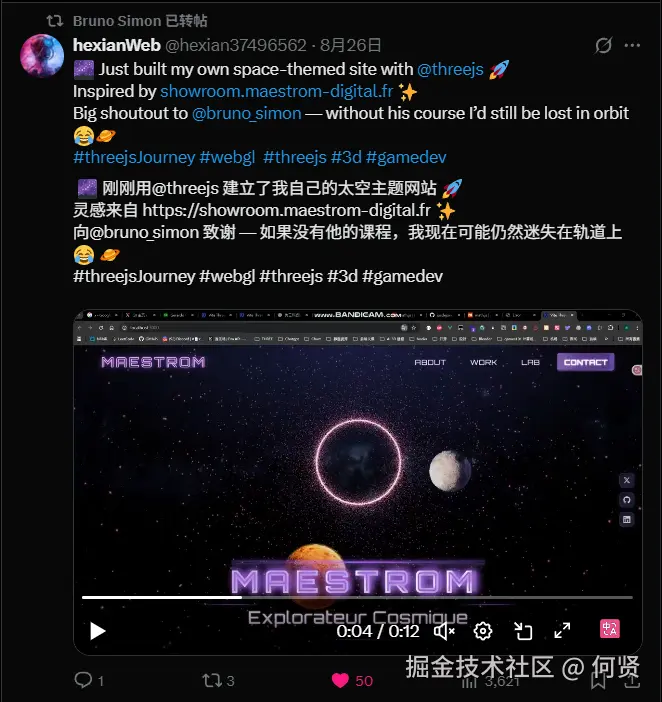
Task: Repost this post
Action: click(212, 680)
